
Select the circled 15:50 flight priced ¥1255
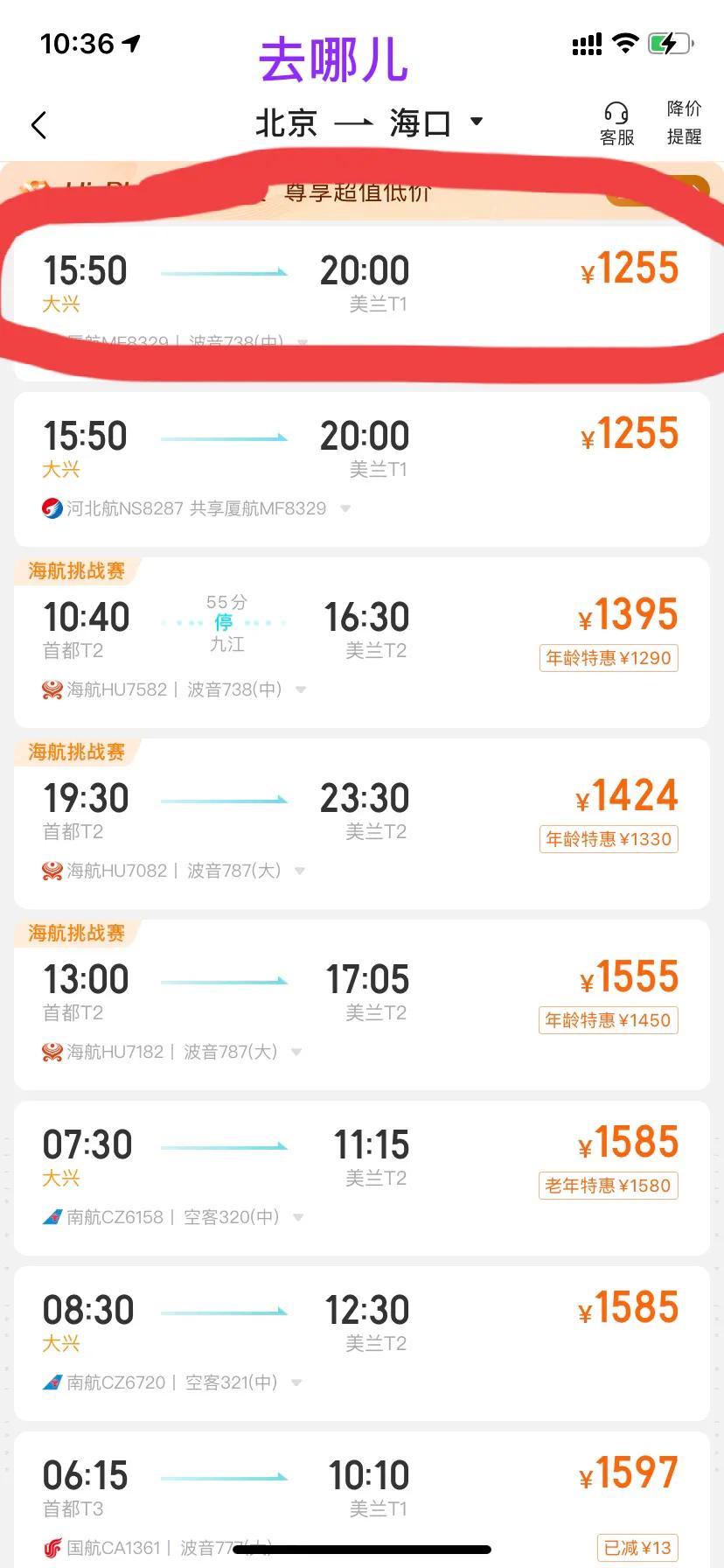[362, 289]
